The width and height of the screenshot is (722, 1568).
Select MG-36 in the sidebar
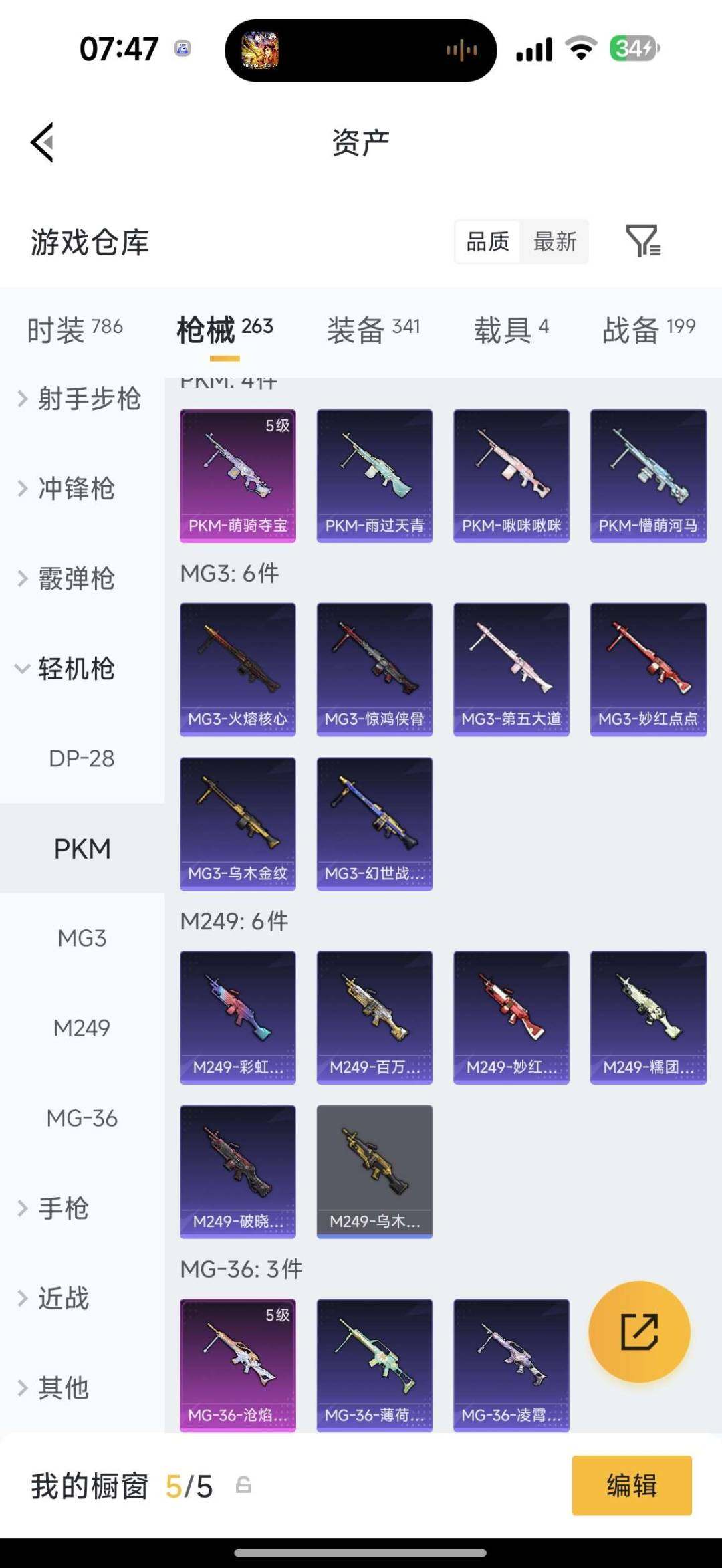tap(82, 1118)
